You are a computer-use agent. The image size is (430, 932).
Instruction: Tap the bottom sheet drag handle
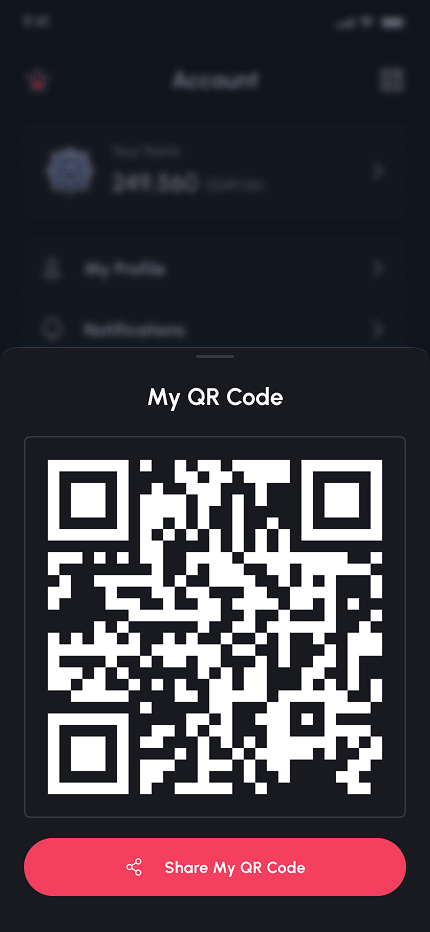coord(215,357)
